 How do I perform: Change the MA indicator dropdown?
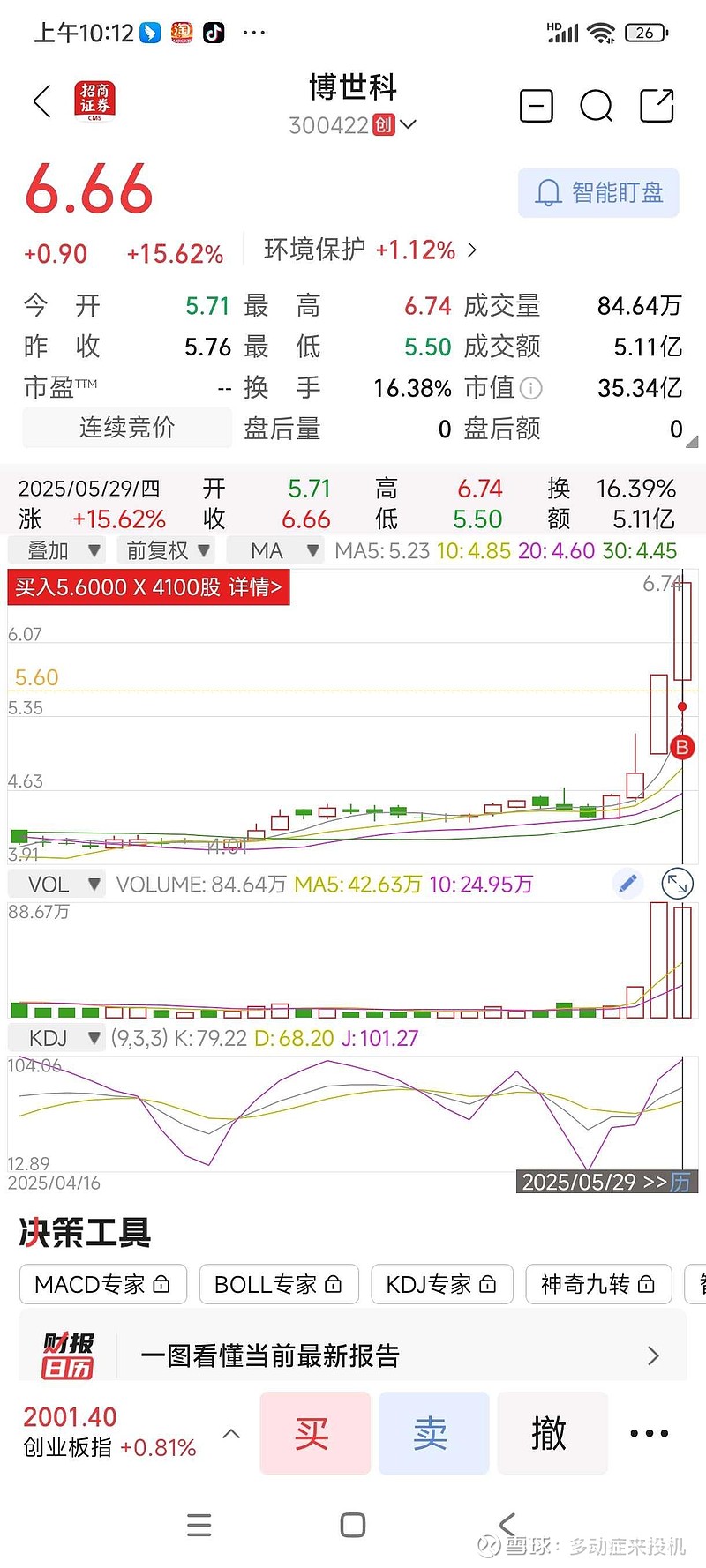[x=276, y=551]
